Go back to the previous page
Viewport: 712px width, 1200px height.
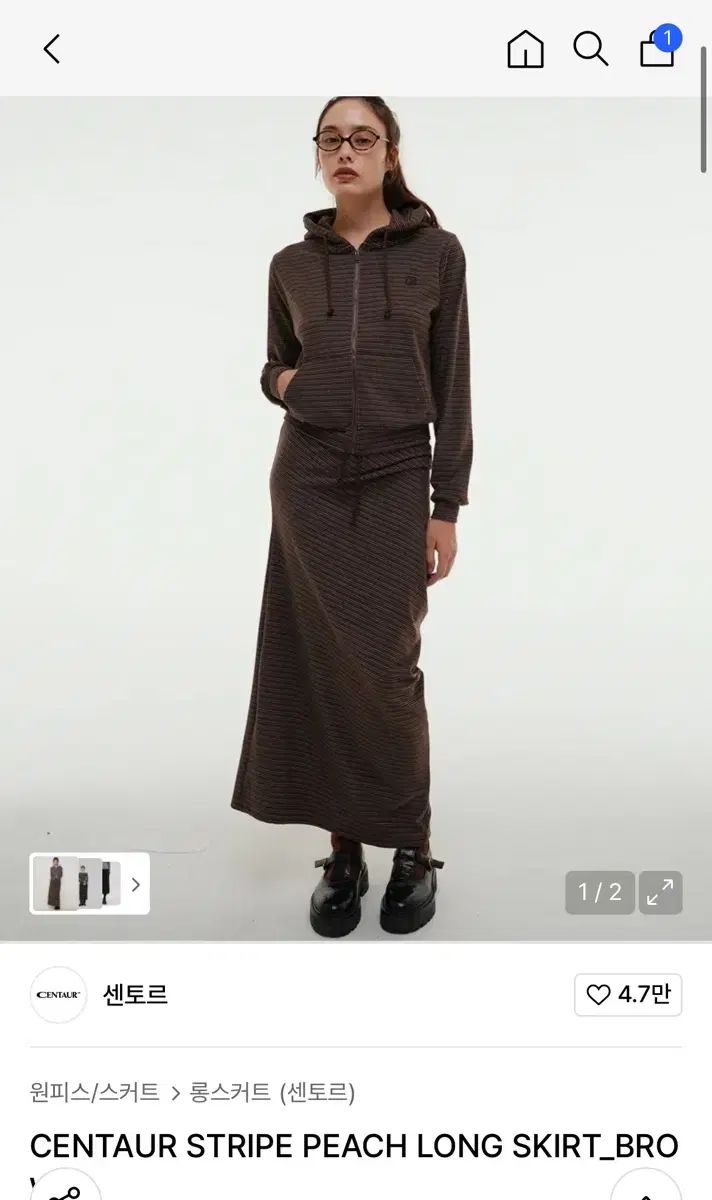(x=52, y=49)
